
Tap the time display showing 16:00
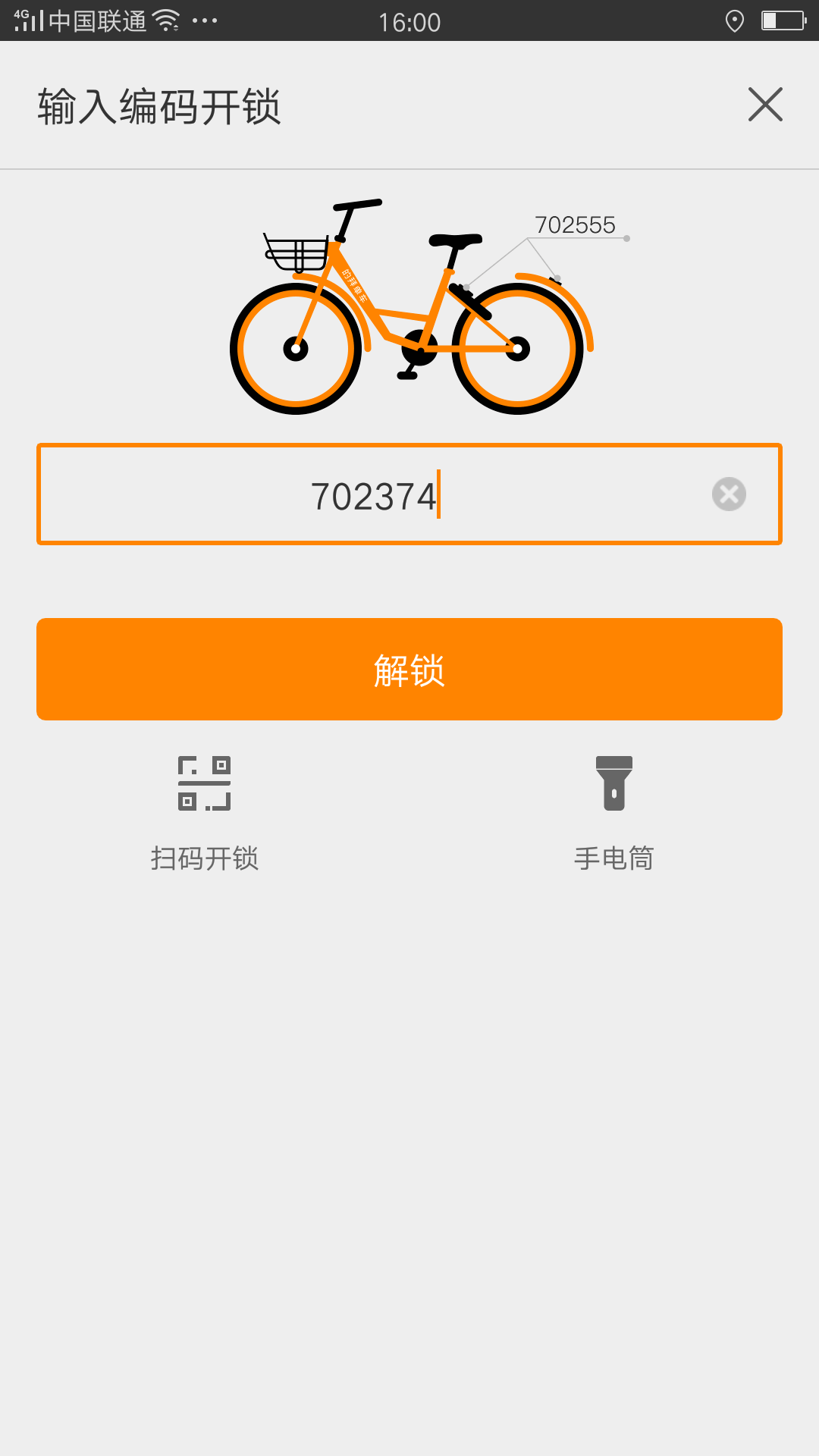coord(409,22)
